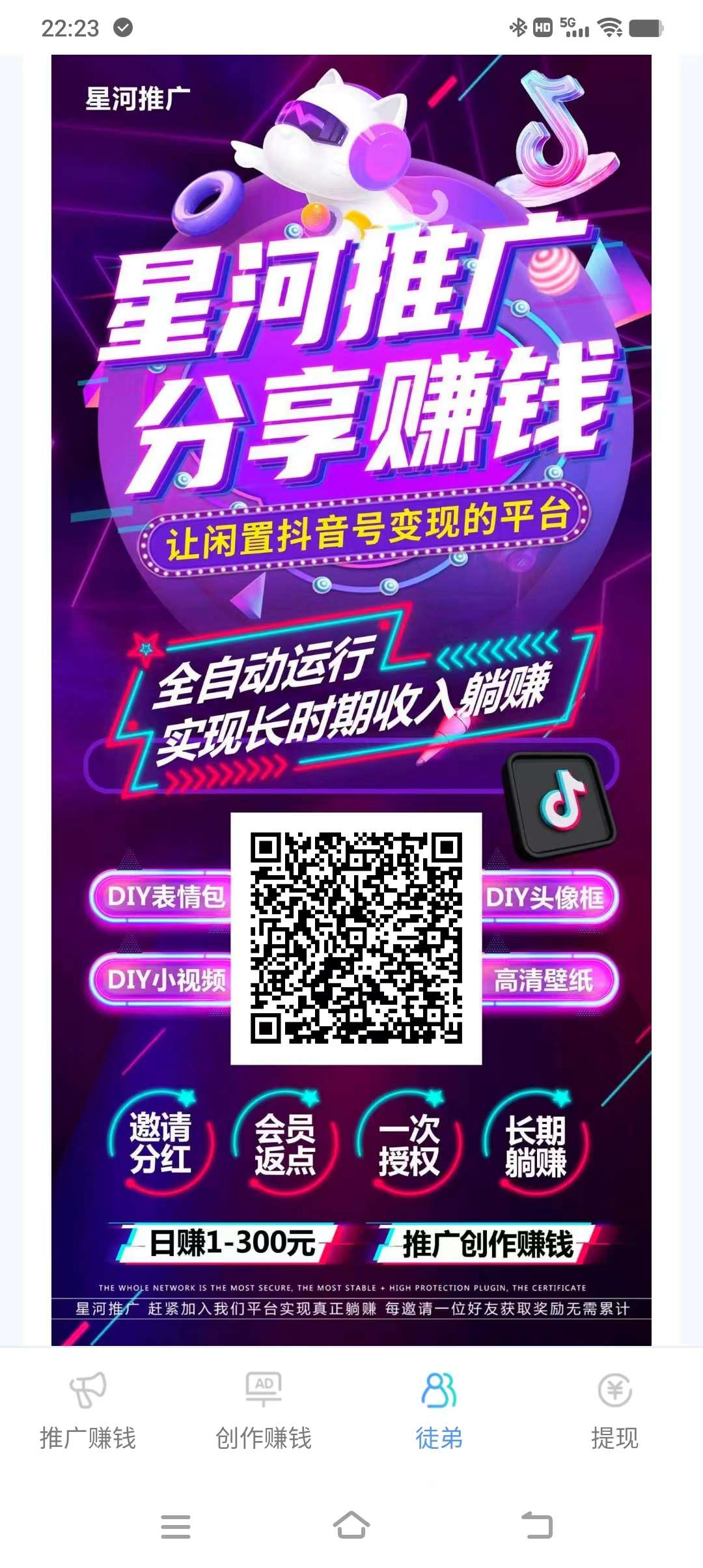The image size is (703, 1568).
Task: Tap the system home button
Action: pyautogui.click(x=351, y=1526)
